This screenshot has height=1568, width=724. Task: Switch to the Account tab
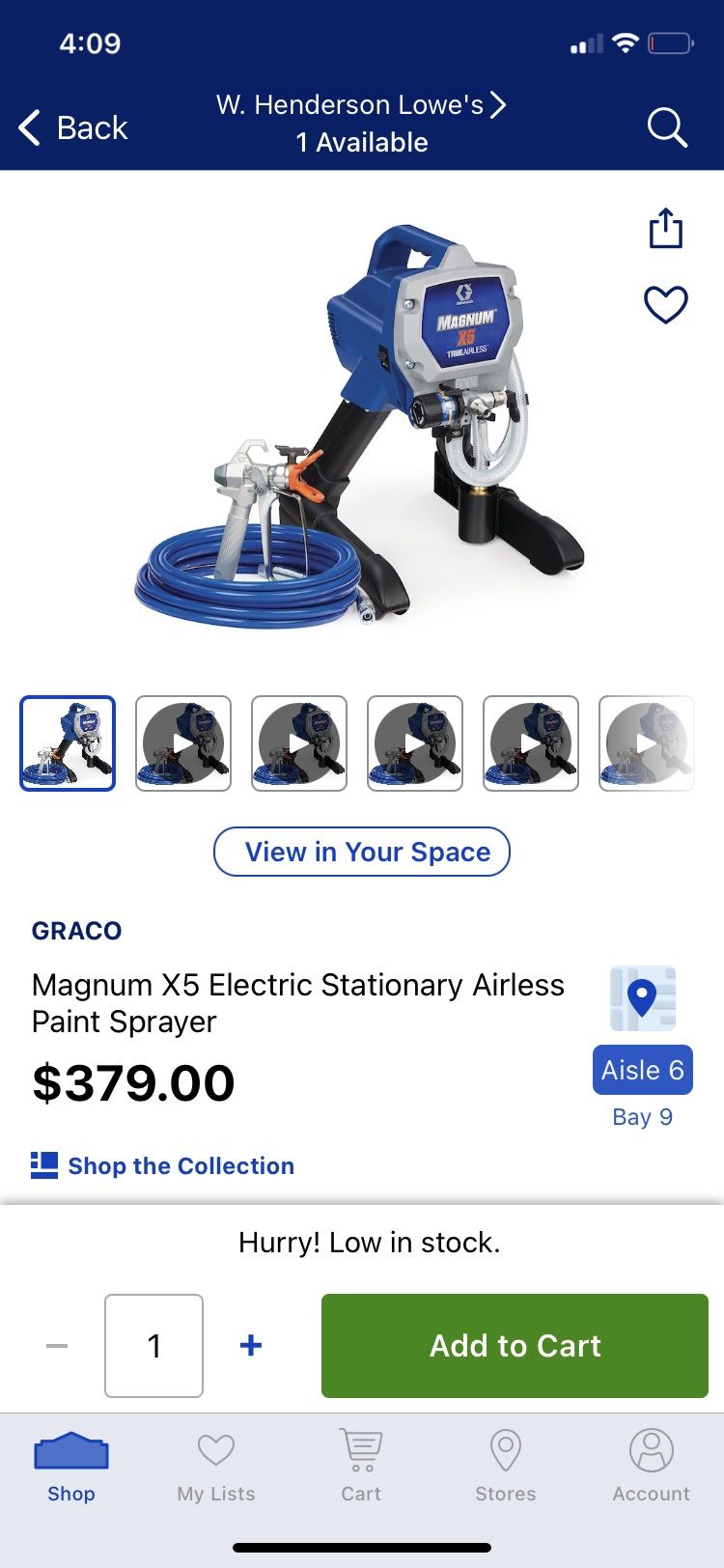(651, 1467)
